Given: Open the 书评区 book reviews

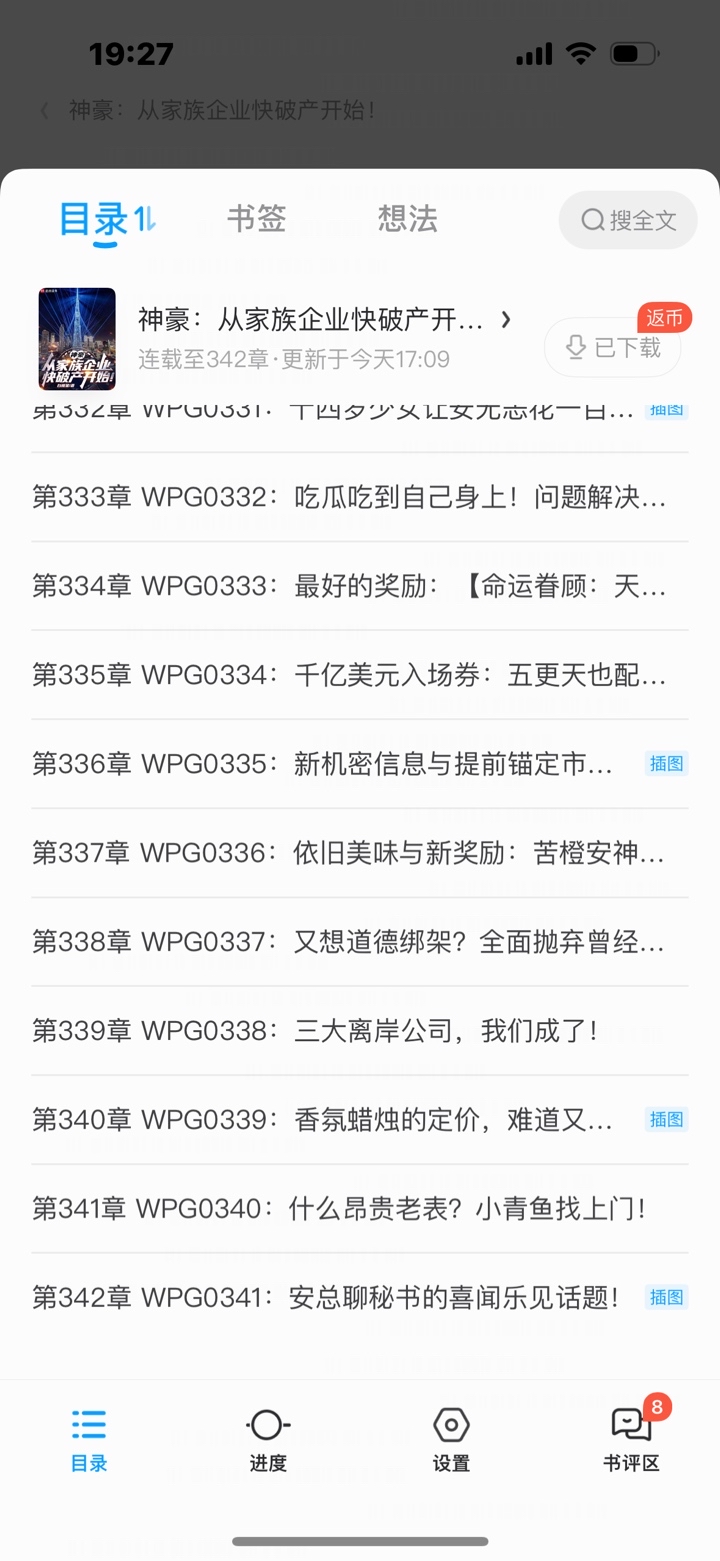Looking at the screenshot, I should click(631, 1440).
